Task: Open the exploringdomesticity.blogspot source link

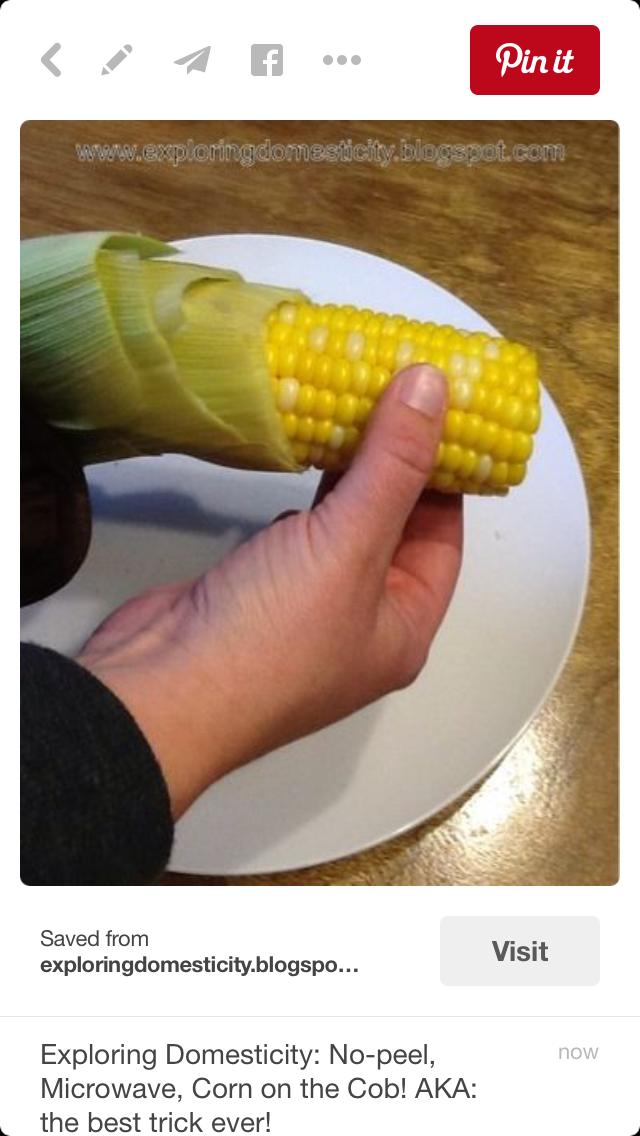Action: coord(199,965)
